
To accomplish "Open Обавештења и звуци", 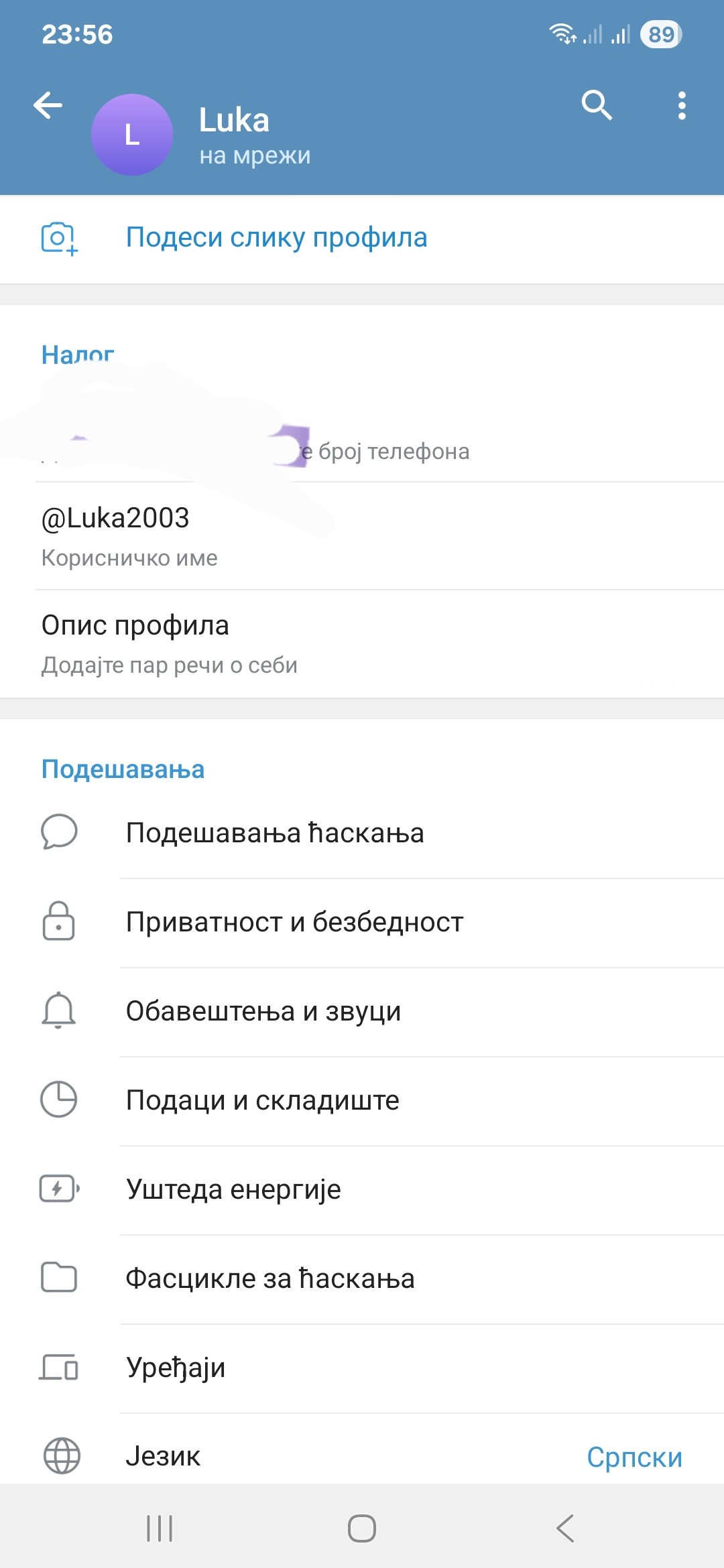I will [362, 1012].
